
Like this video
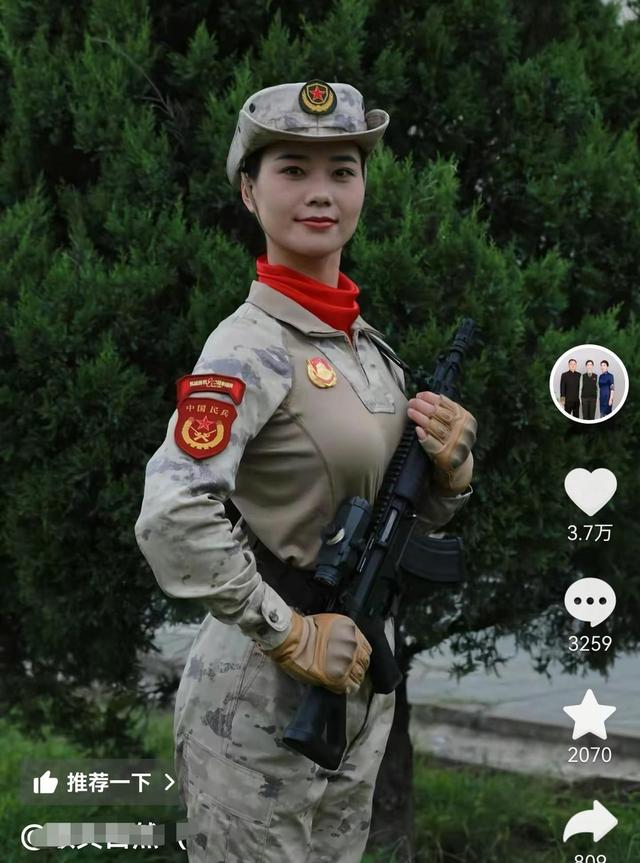point(590,491)
